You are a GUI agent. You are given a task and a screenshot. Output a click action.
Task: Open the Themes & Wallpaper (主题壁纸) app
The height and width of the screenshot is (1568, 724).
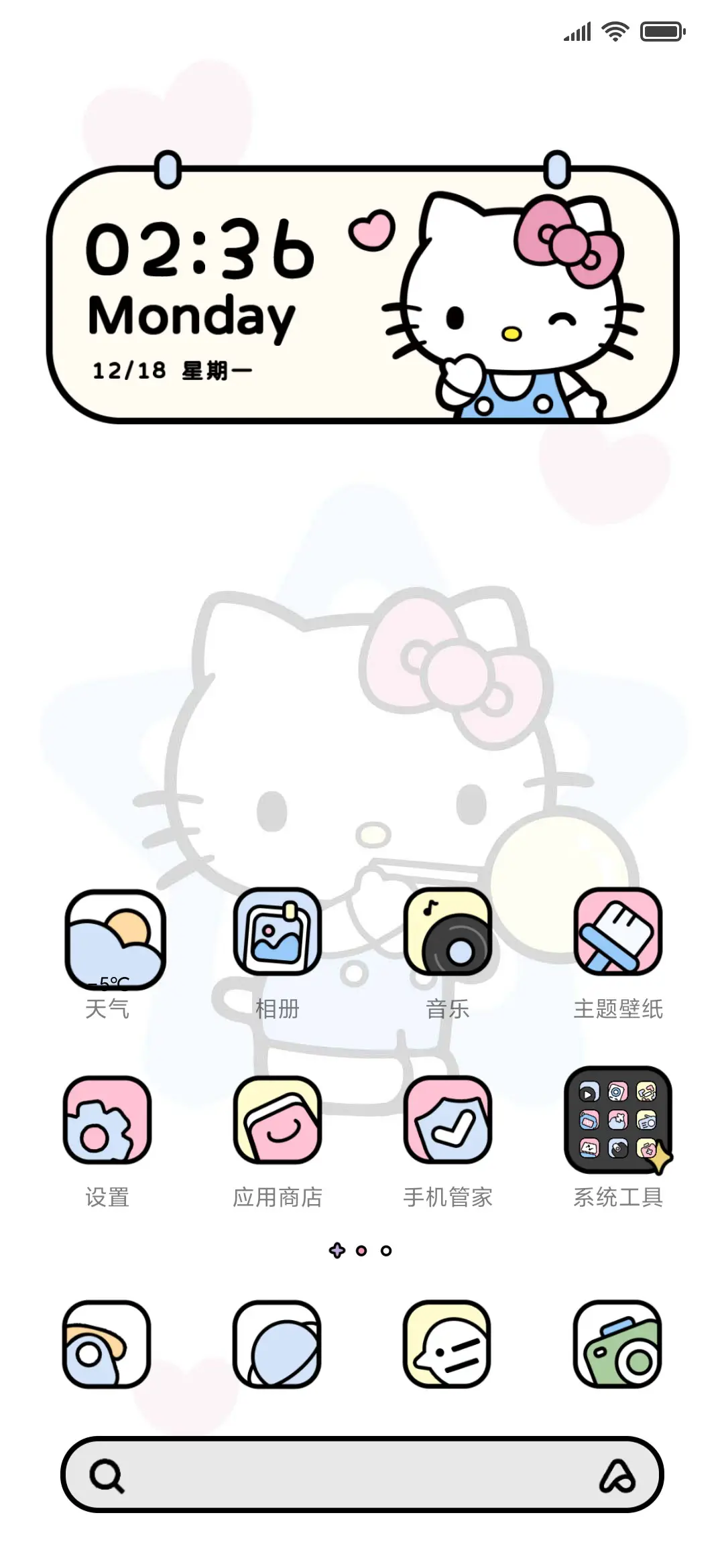tap(617, 933)
